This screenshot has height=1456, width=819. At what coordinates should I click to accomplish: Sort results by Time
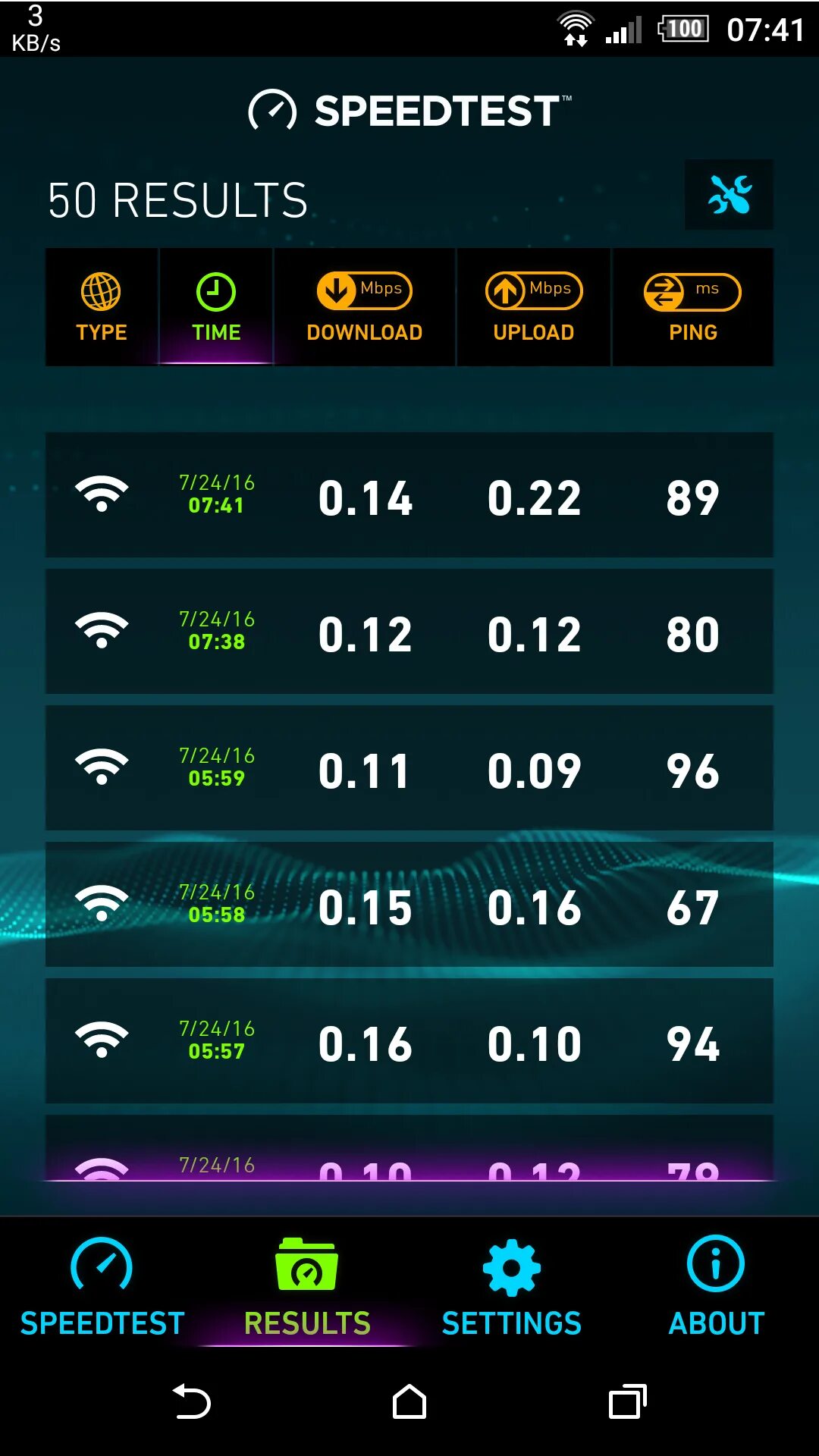tap(216, 307)
